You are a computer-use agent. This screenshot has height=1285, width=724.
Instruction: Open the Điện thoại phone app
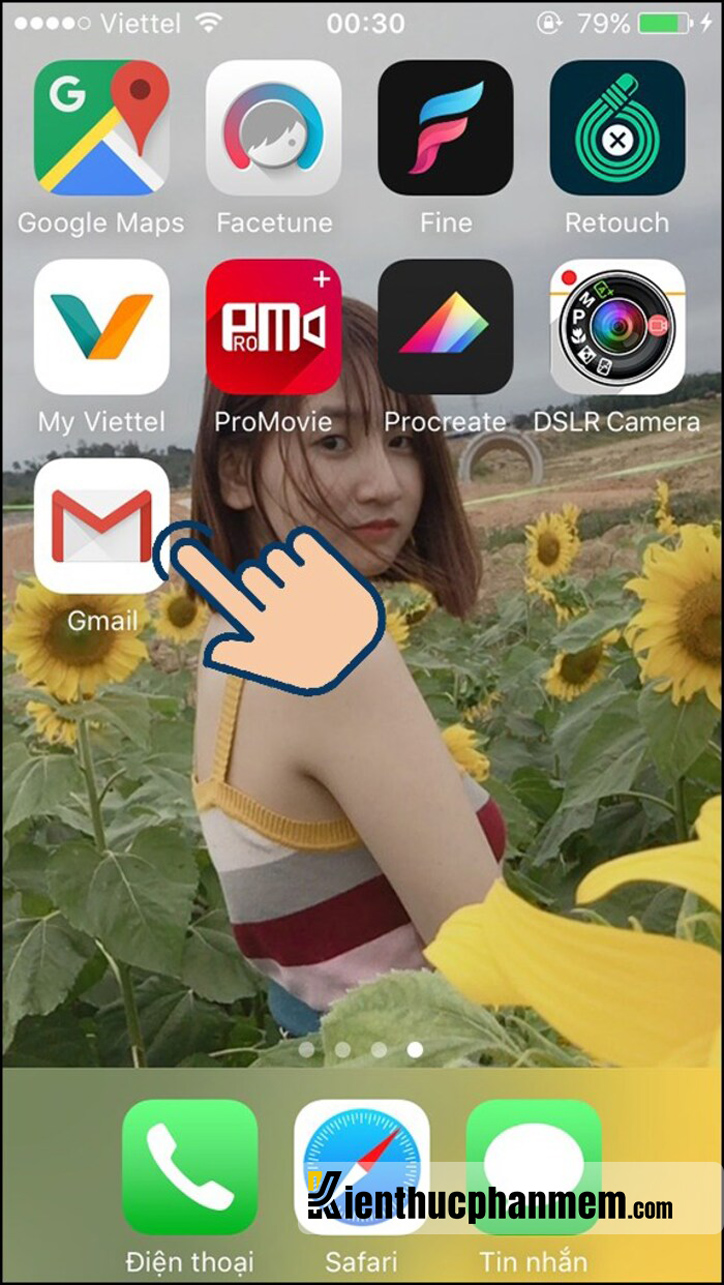(x=189, y=1167)
